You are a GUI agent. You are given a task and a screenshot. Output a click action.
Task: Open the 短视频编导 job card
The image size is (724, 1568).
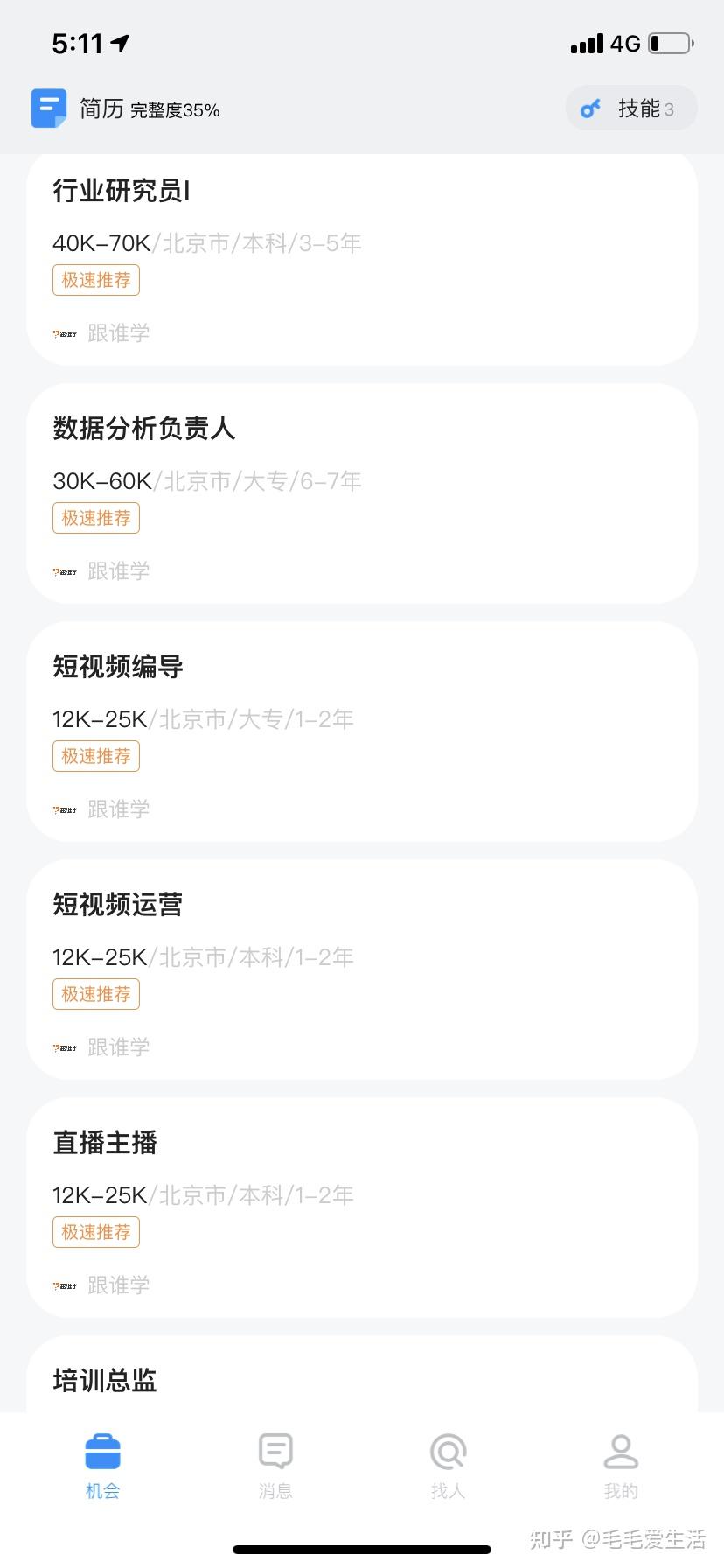[362, 732]
